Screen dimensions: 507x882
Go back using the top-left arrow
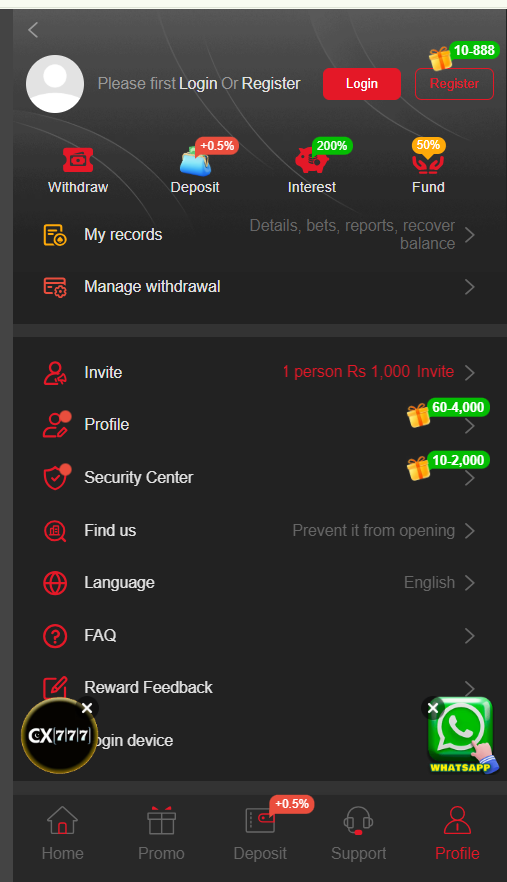(33, 30)
